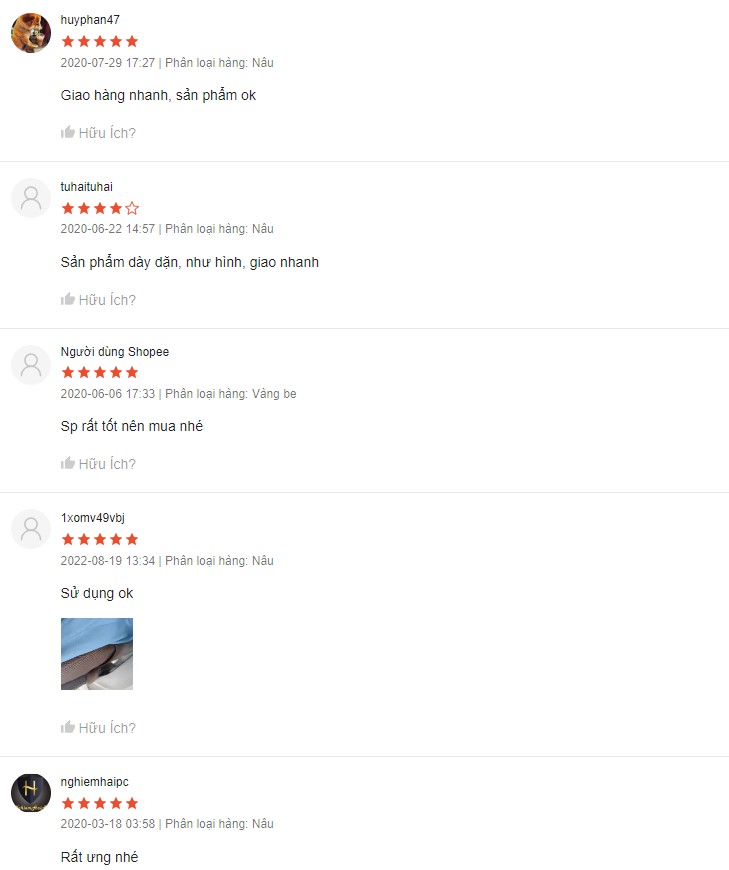The width and height of the screenshot is (729, 870).
Task: Open huyphan47's profile avatar
Action: pos(31,33)
